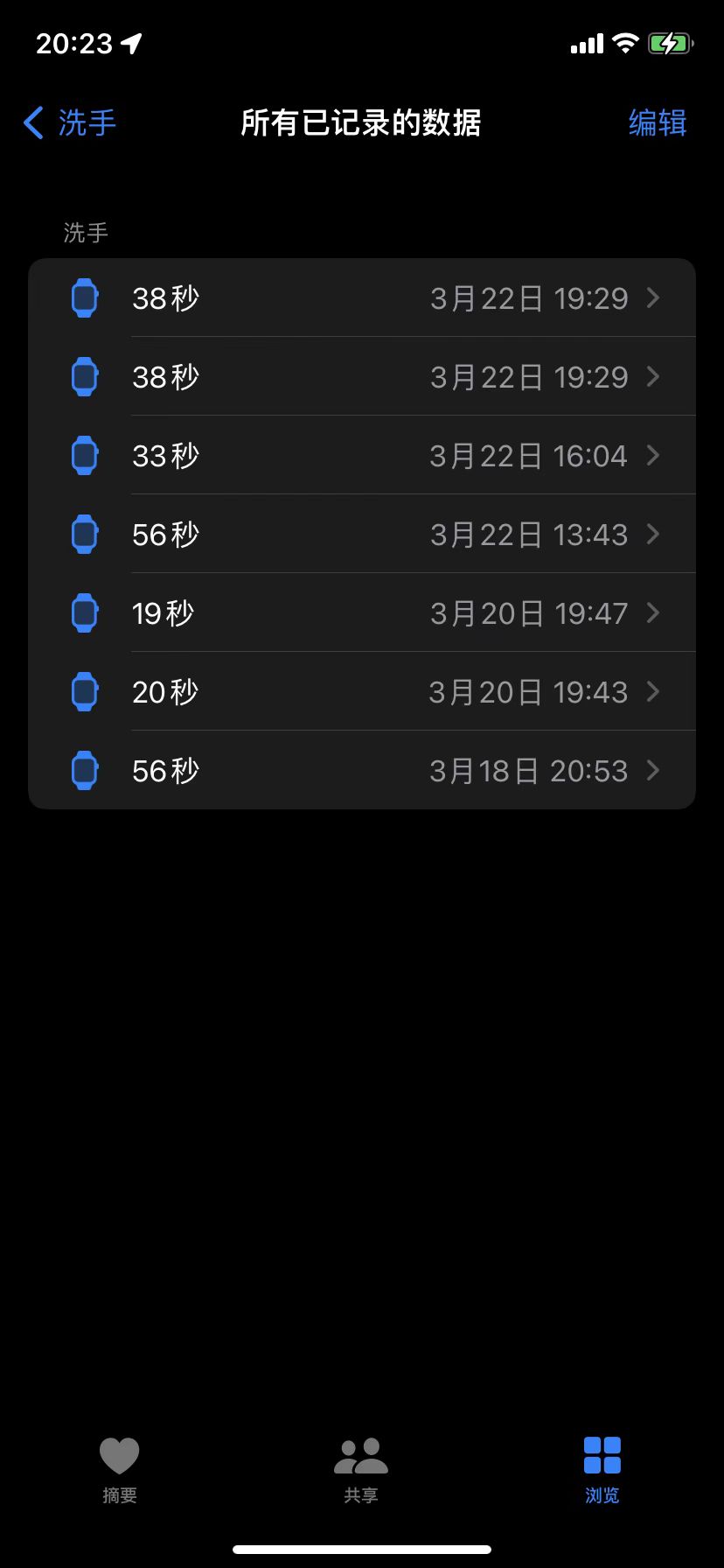The width and height of the screenshot is (724, 1568).
Task: Open the 33秒 record from 16:04
Action: click(x=362, y=456)
